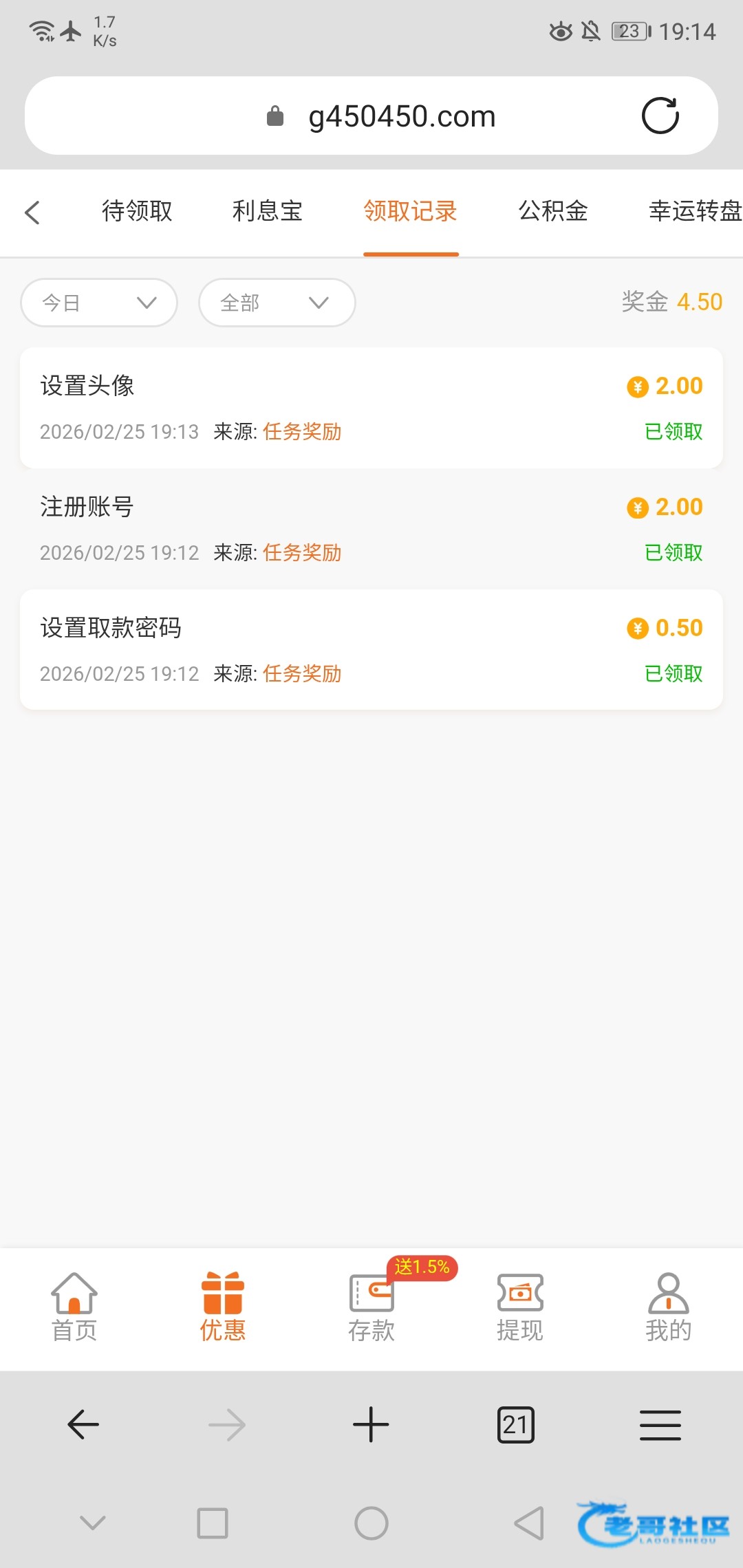Switch to the 提现 withdrawal tab
The image size is (743, 1568).
[520, 1308]
